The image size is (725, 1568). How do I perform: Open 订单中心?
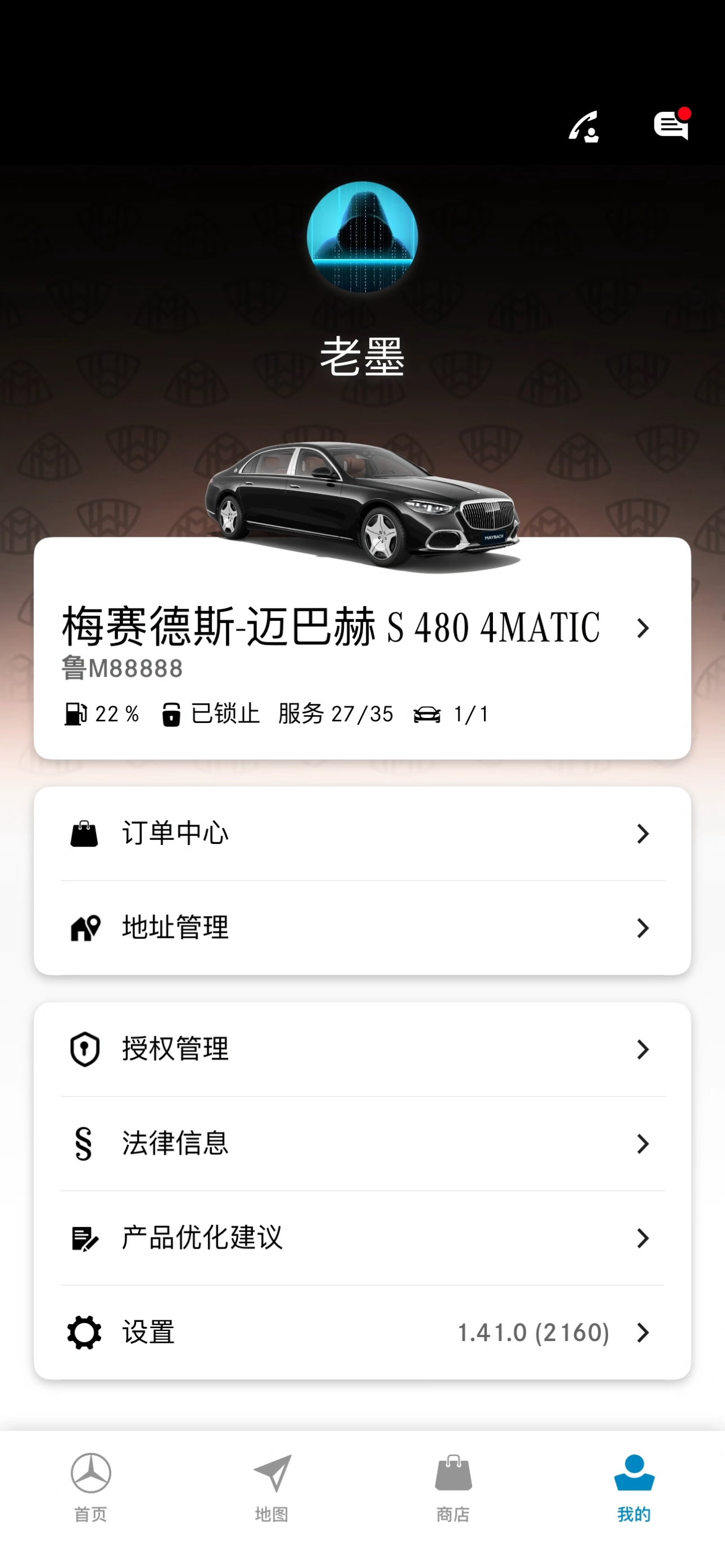[362, 833]
